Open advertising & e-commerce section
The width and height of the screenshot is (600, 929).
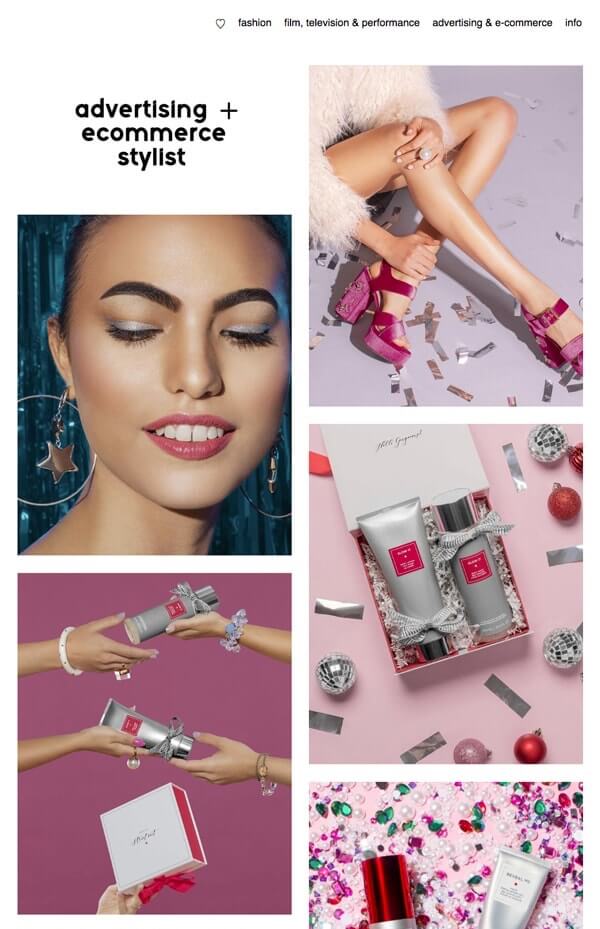pyautogui.click(x=492, y=23)
